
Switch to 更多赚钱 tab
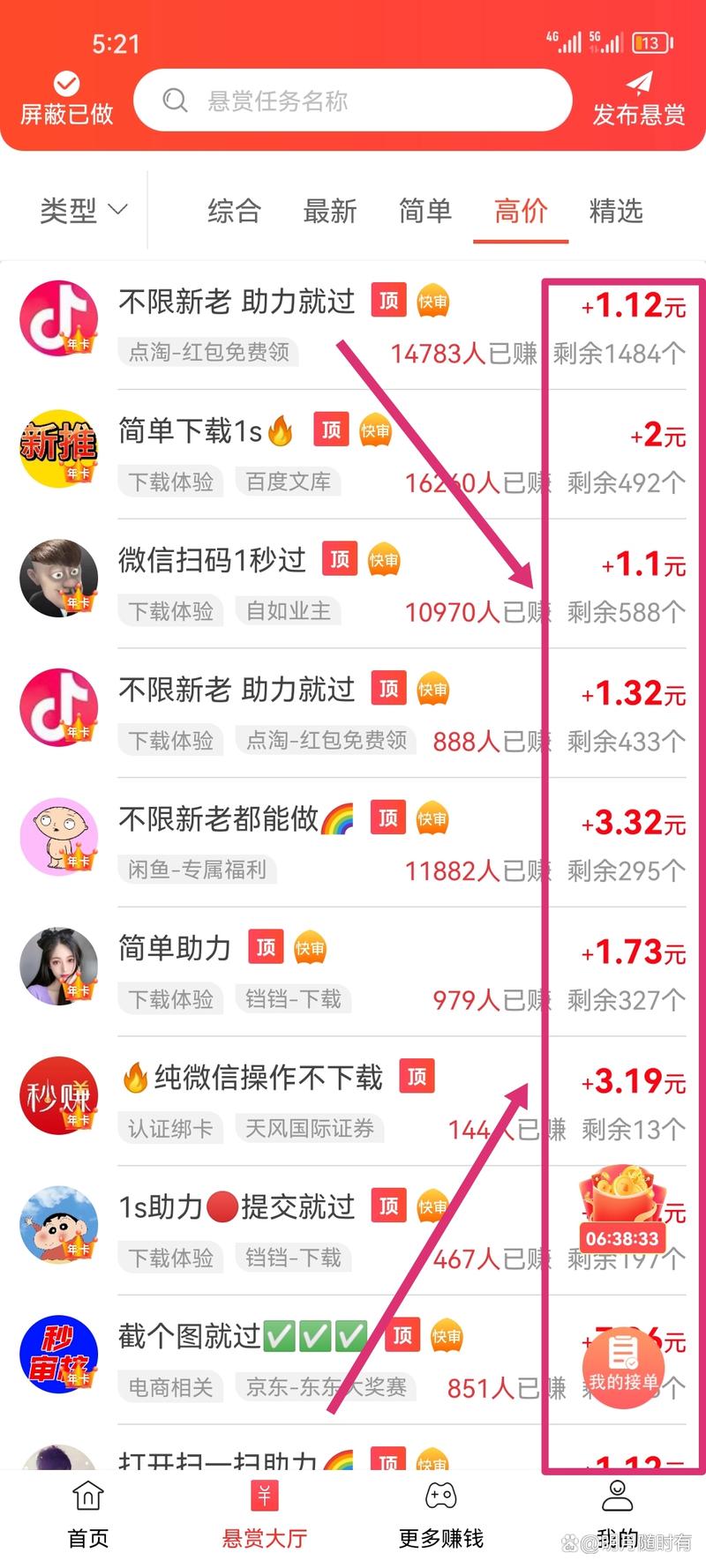(x=441, y=1515)
